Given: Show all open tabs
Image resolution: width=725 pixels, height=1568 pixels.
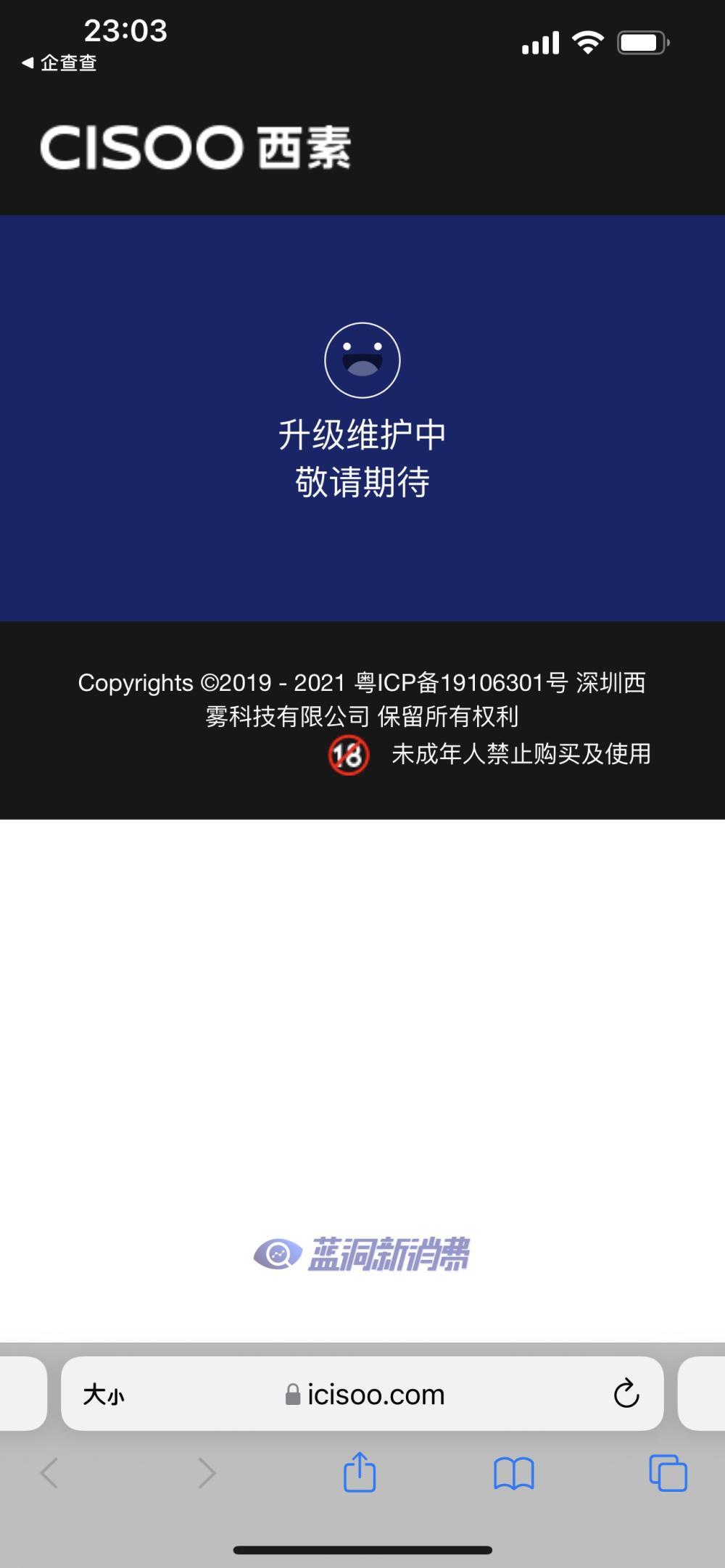Looking at the screenshot, I should (668, 1473).
